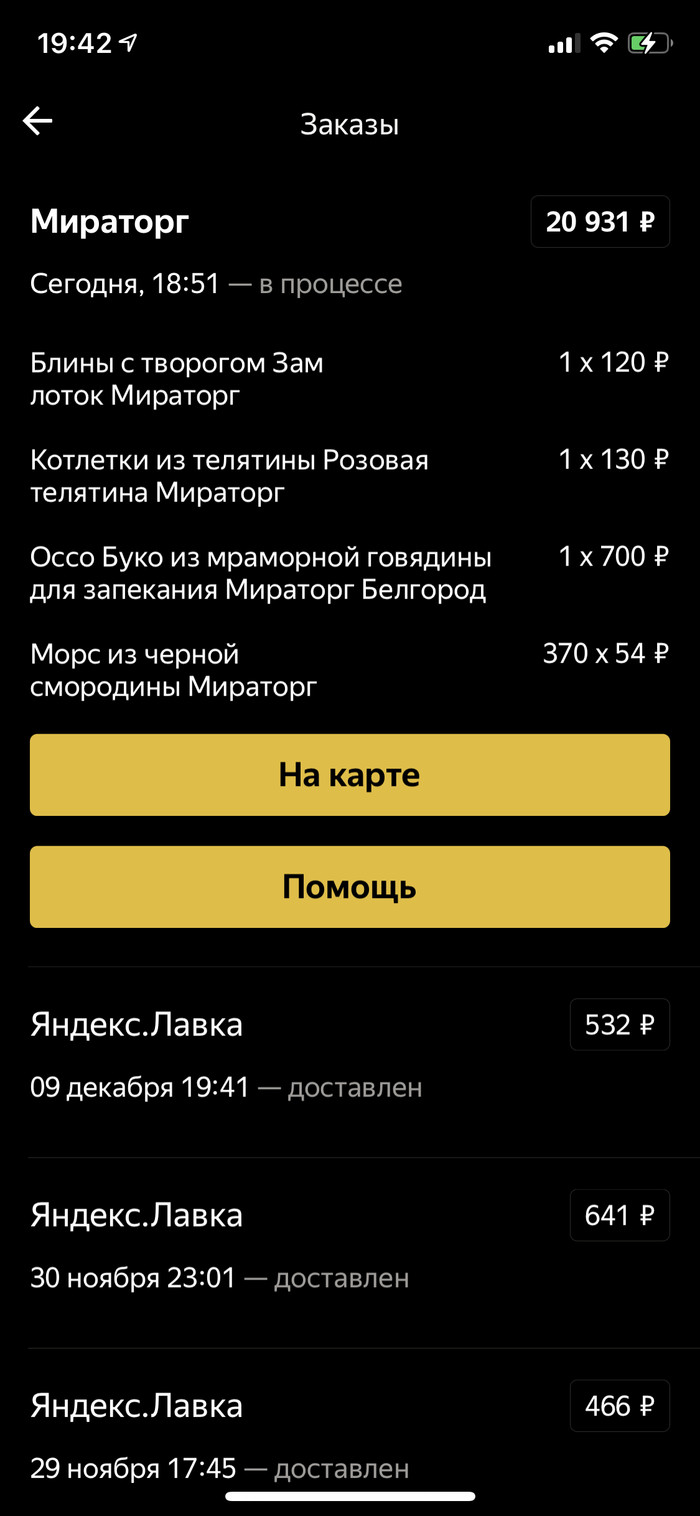Open the Яндекс.Лавка order from 29 ноября
The width and height of the screenshot is (700, 1516).
coord(137,1407)
